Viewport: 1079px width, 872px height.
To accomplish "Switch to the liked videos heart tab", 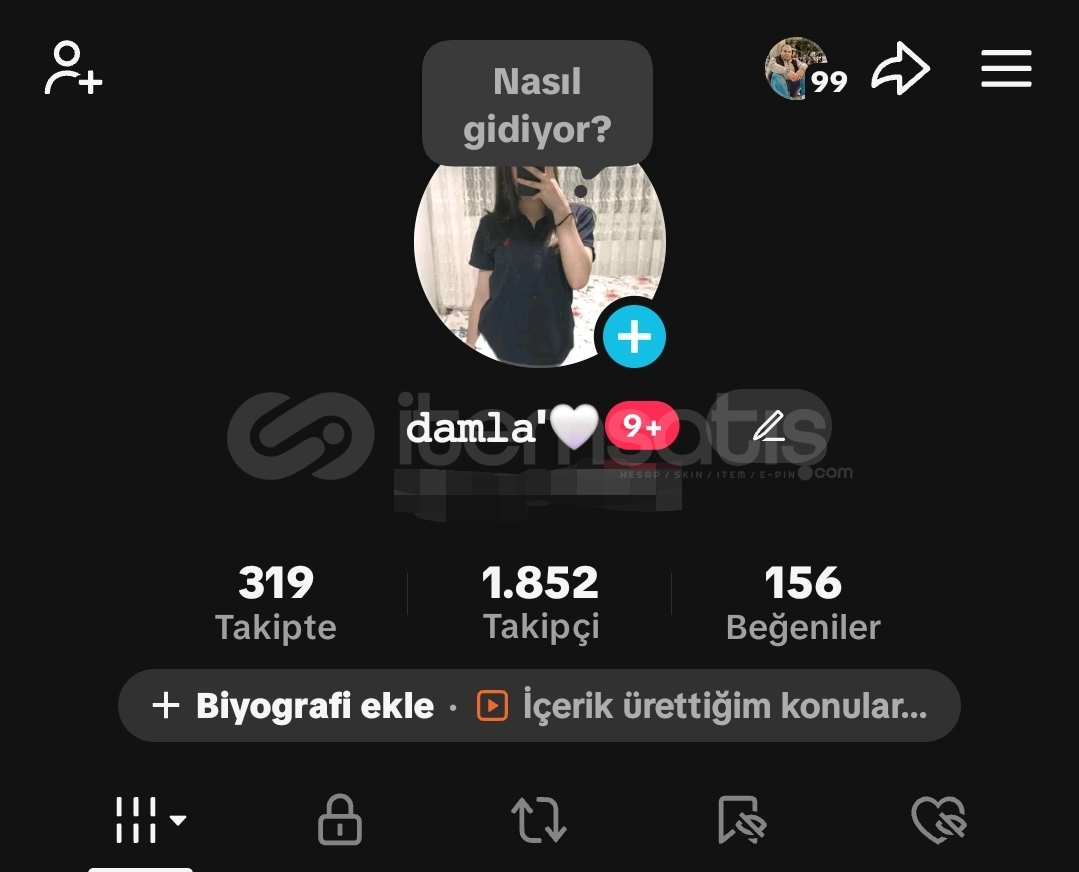I will 939,820.
